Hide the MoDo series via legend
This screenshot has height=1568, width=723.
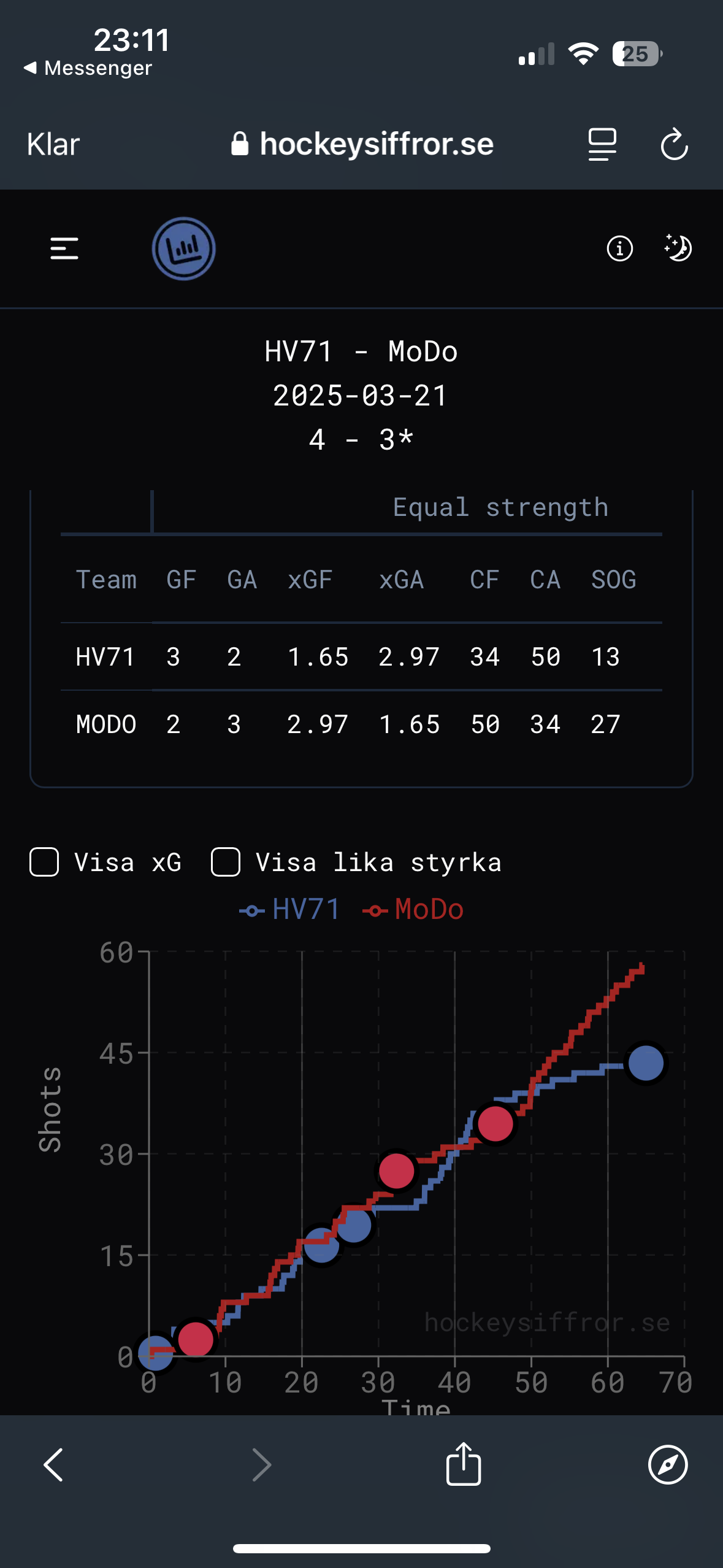[x=413, y=909]
